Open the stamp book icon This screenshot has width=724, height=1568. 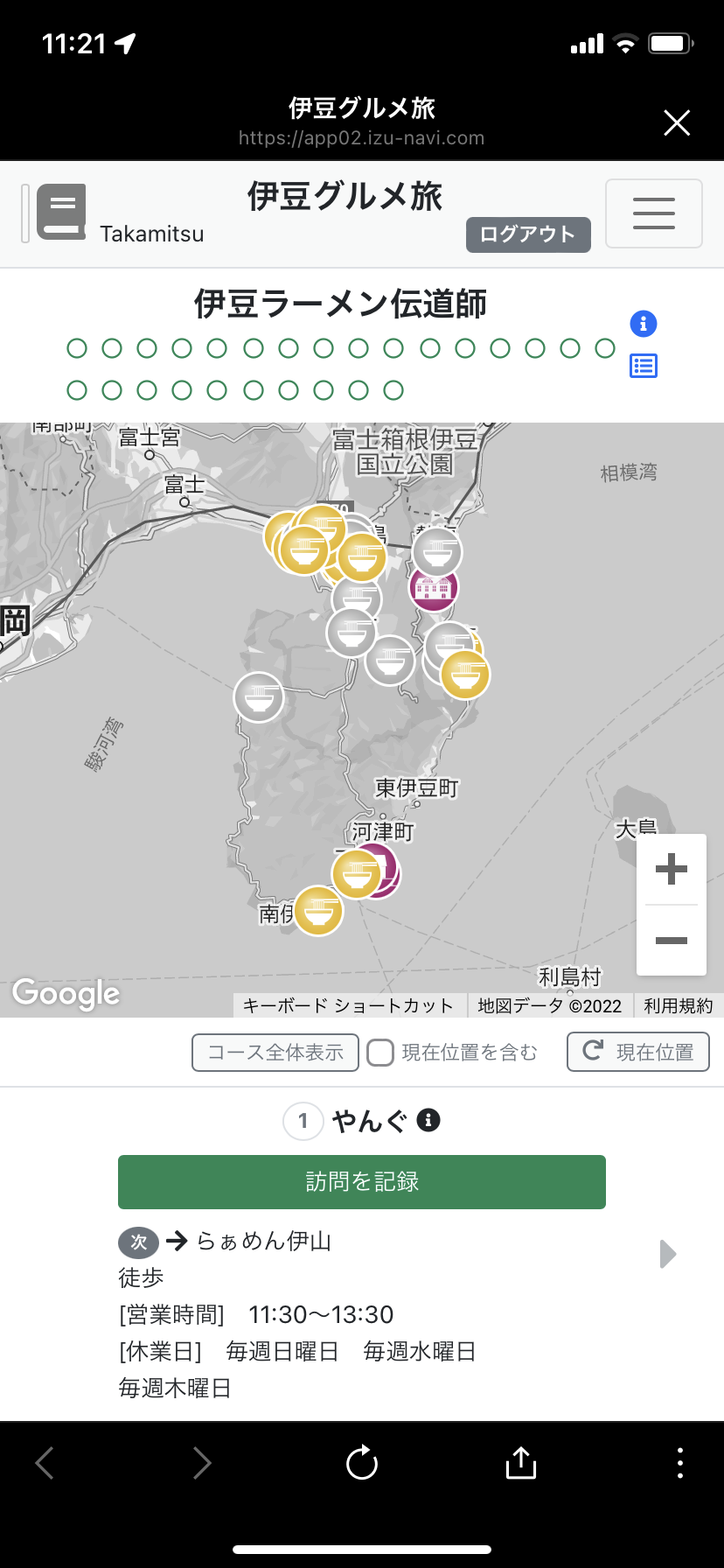(x=61, y=212)
